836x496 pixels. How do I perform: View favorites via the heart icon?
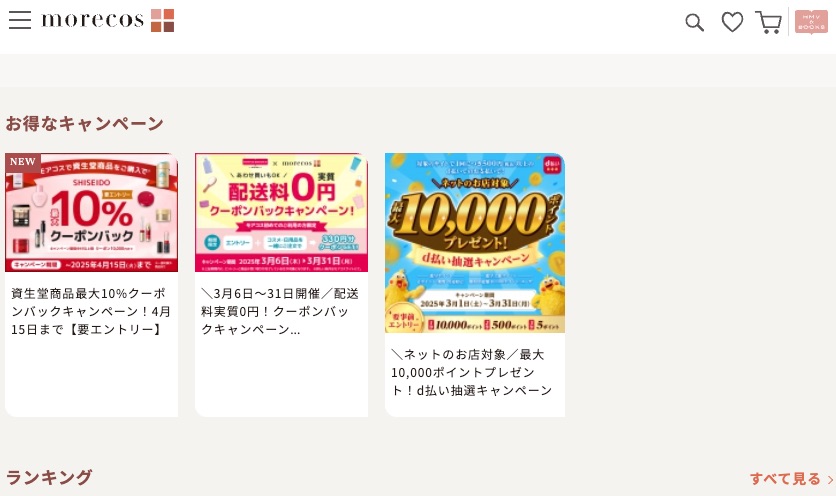point(732,22)
